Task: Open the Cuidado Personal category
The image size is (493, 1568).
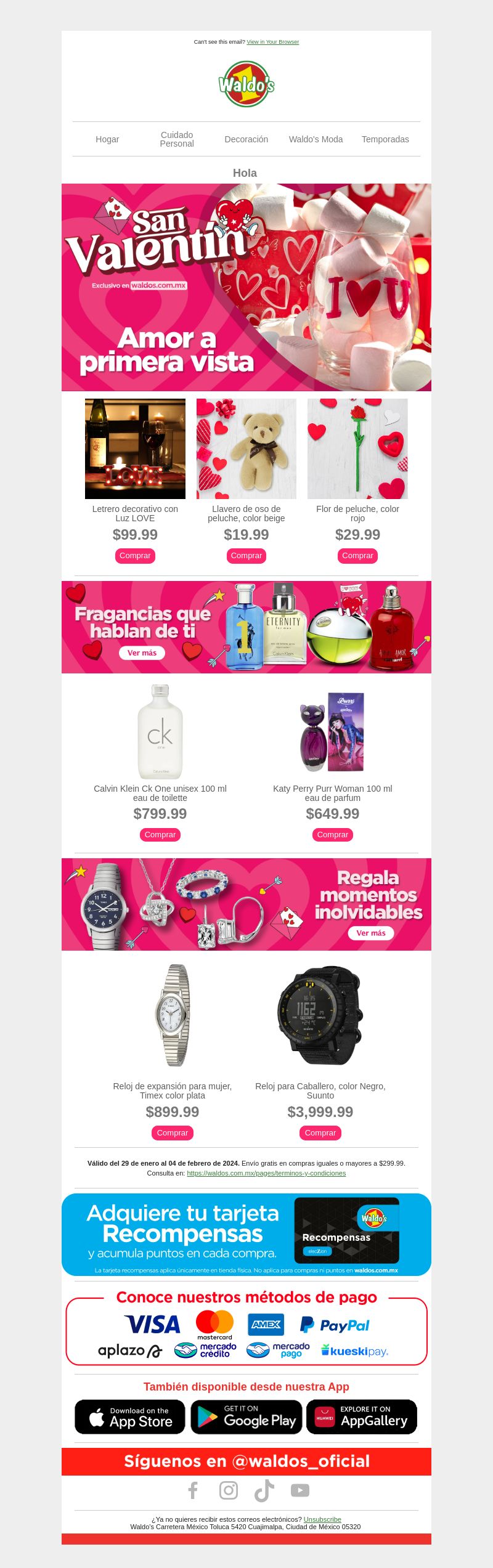Action: (177, 139)
